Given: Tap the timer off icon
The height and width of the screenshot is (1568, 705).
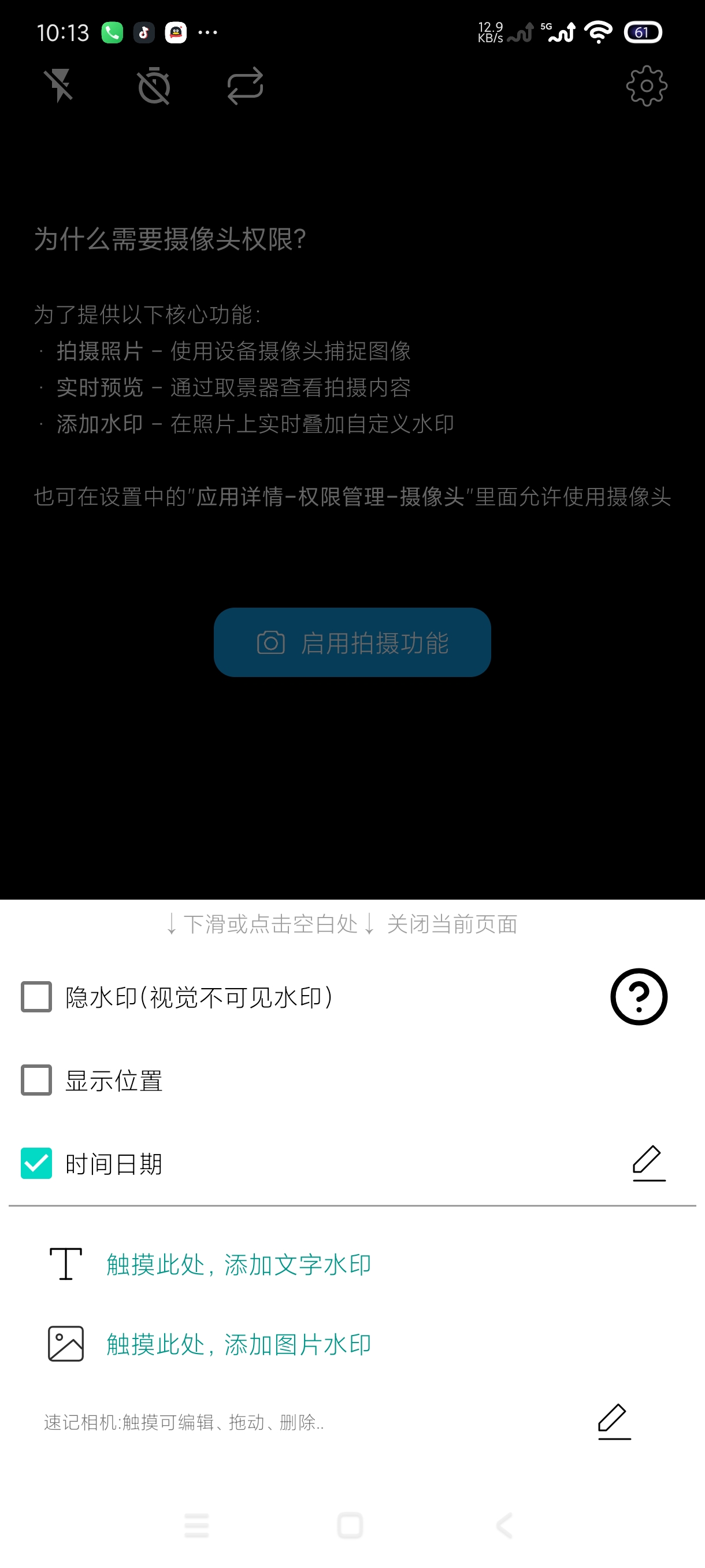Looking at the screenshot, I should (x=154, y=85).
